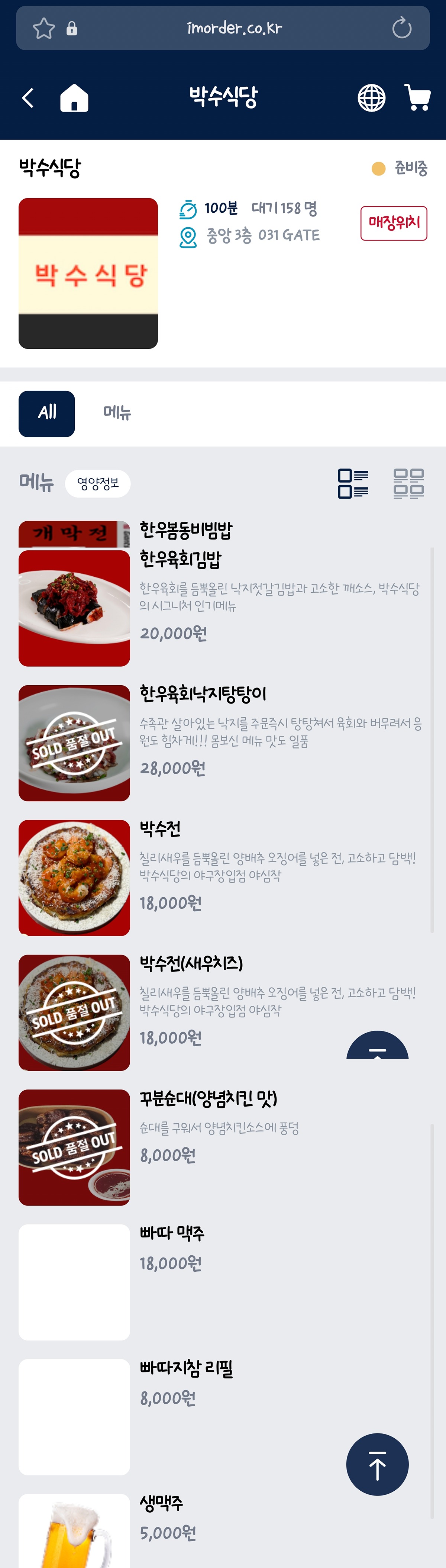Open the language globe icon
Screen dimensions: 446x1568
pyautogui.click(x=371, y=98)
